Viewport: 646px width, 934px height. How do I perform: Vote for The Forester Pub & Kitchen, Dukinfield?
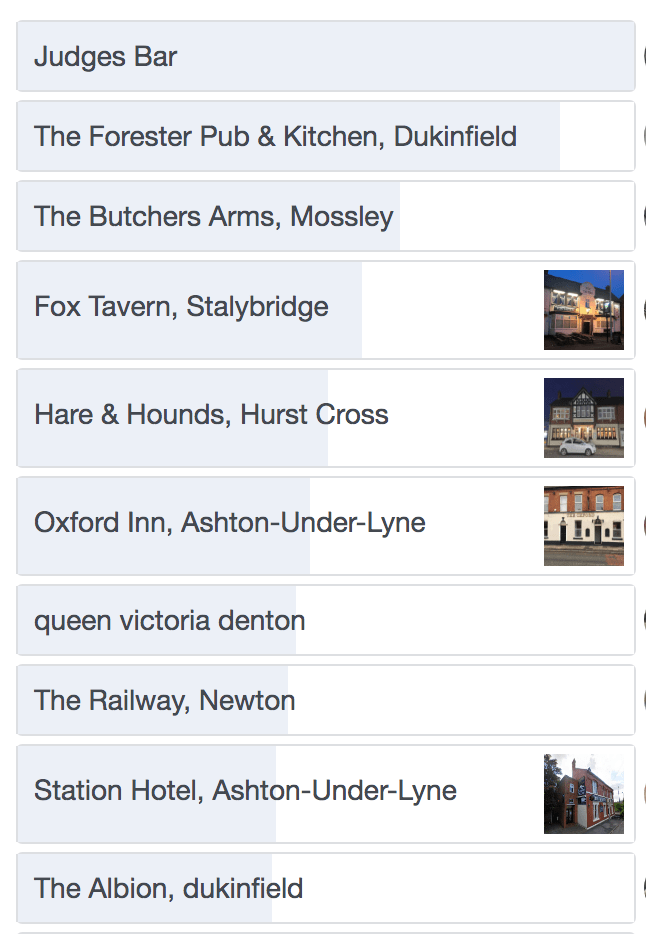point(325,136)
